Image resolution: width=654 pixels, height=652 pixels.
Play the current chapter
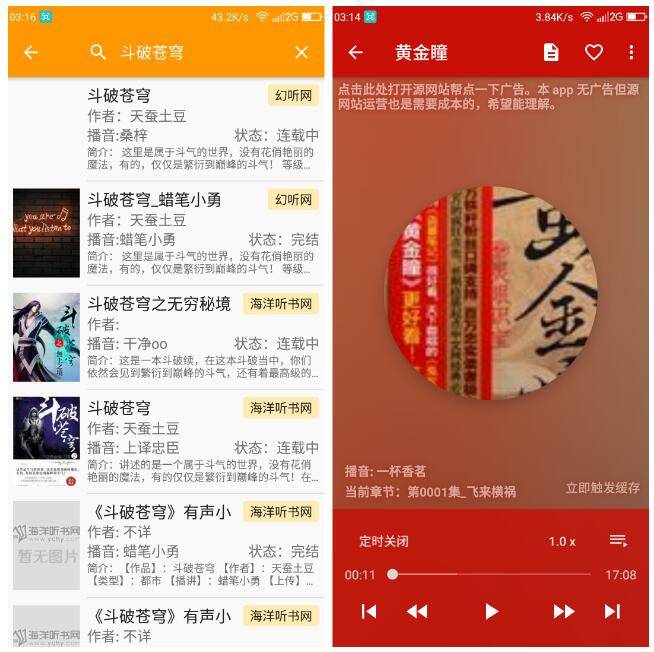[491, 611]
